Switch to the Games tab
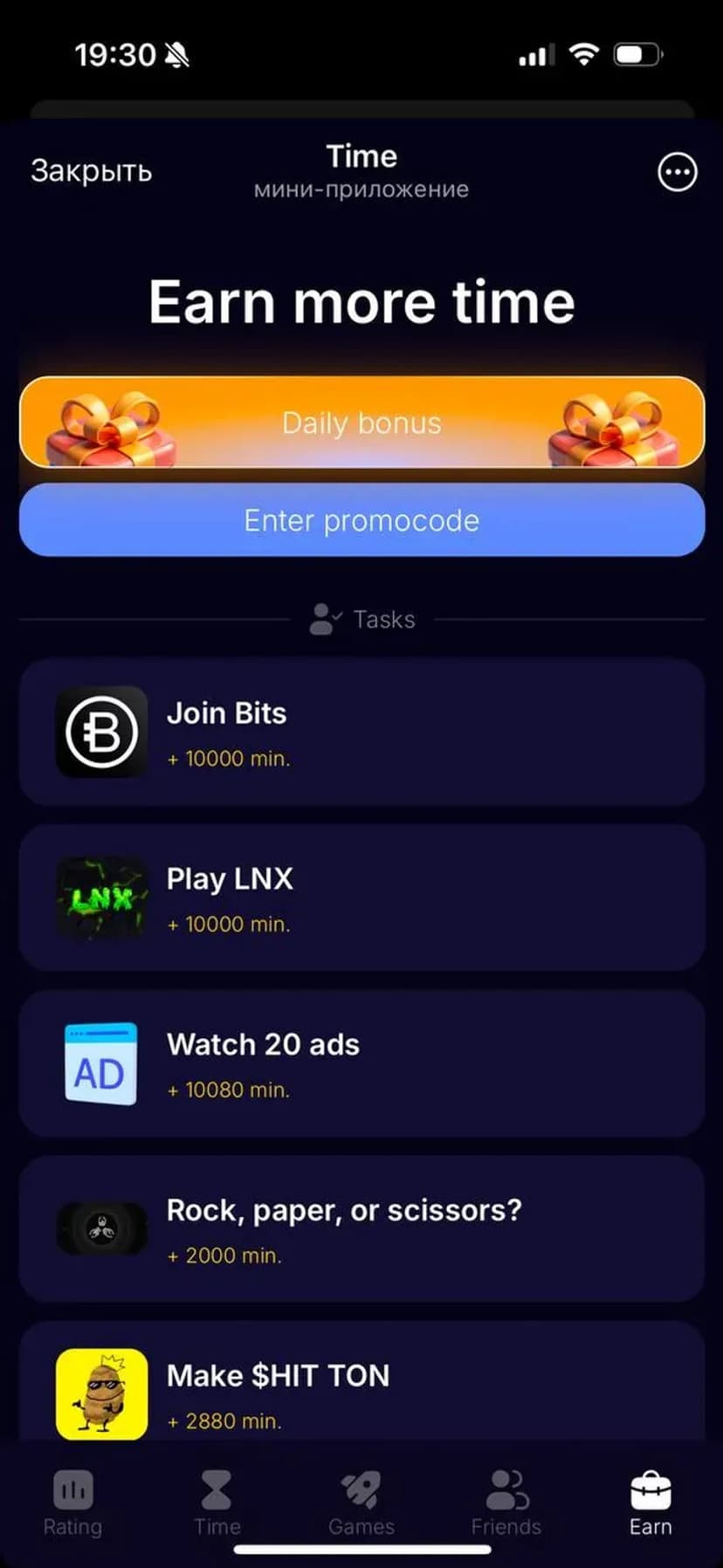Image resolution: width=723 pixels, height=1568 pixels. 361,1503
